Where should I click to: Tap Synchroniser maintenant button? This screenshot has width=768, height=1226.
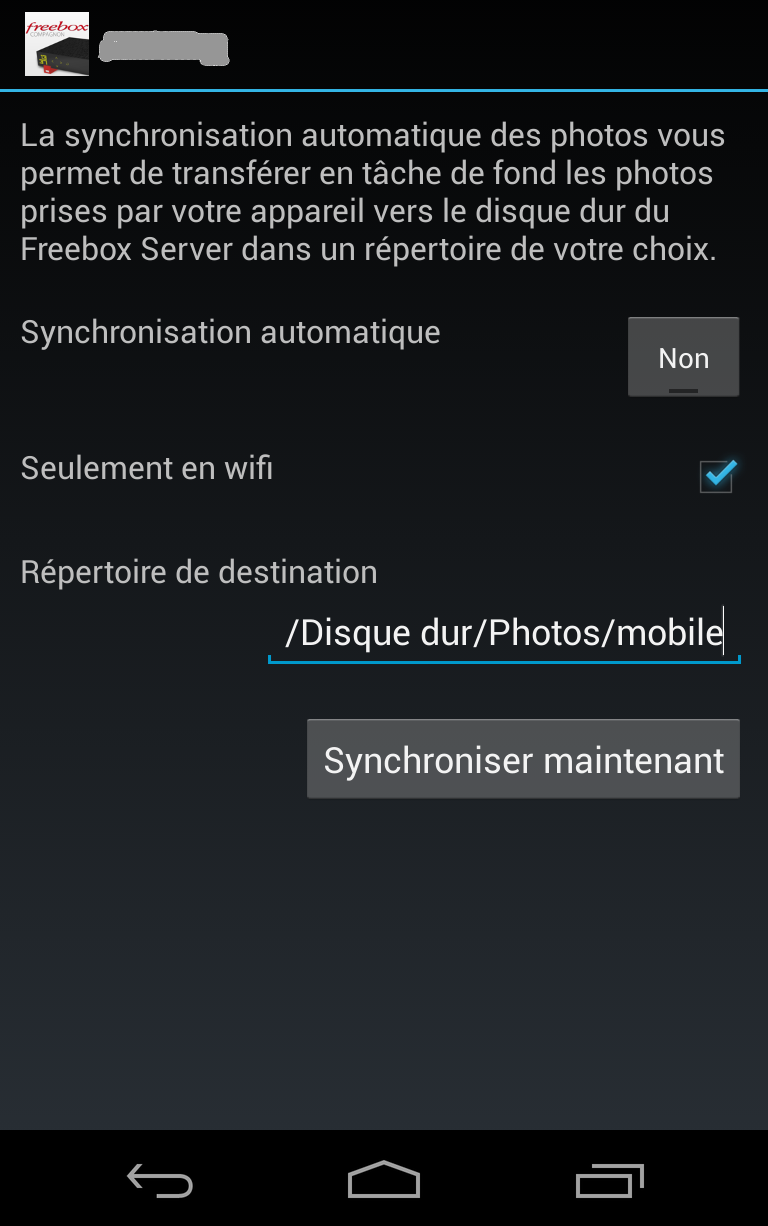pos(523,759)
